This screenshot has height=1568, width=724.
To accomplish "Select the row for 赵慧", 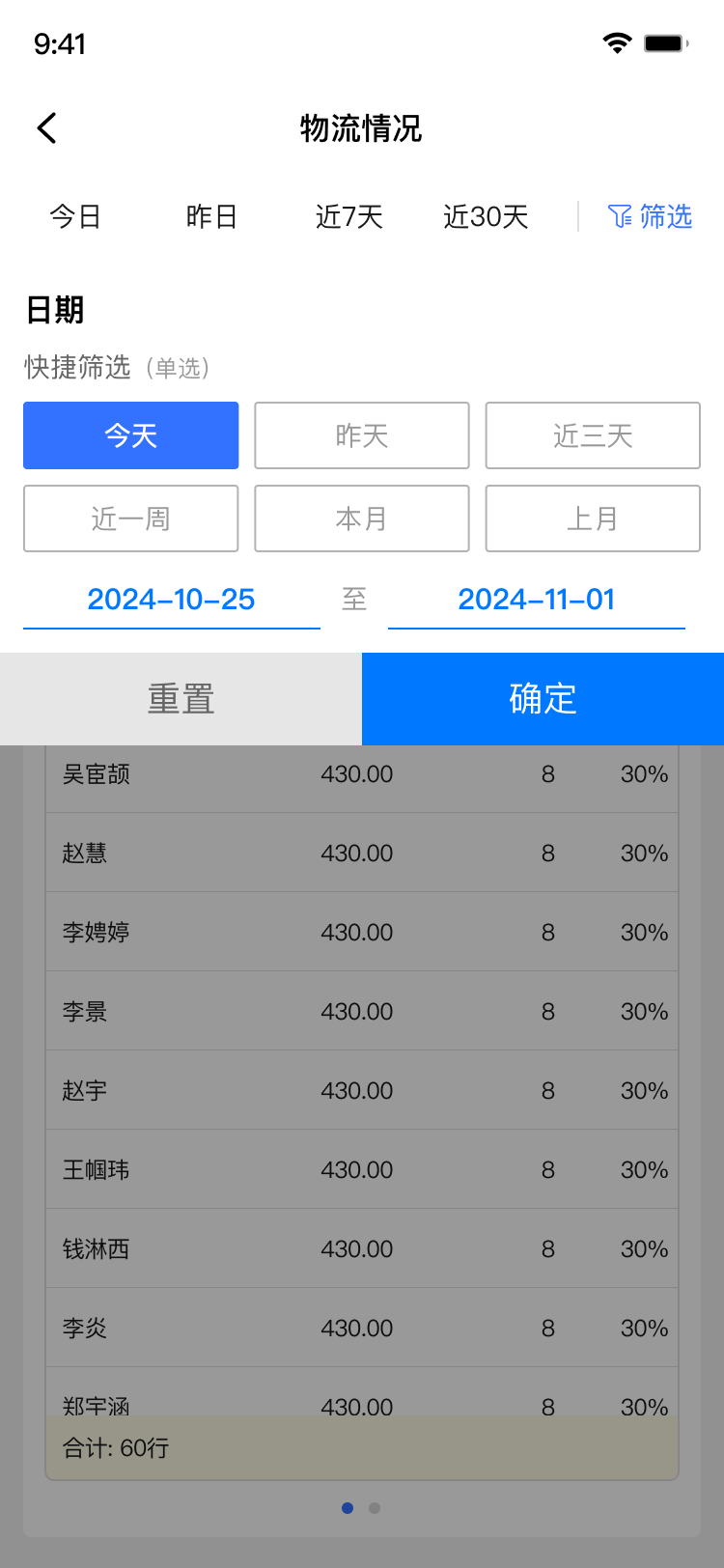I will (x=362, y=853).
